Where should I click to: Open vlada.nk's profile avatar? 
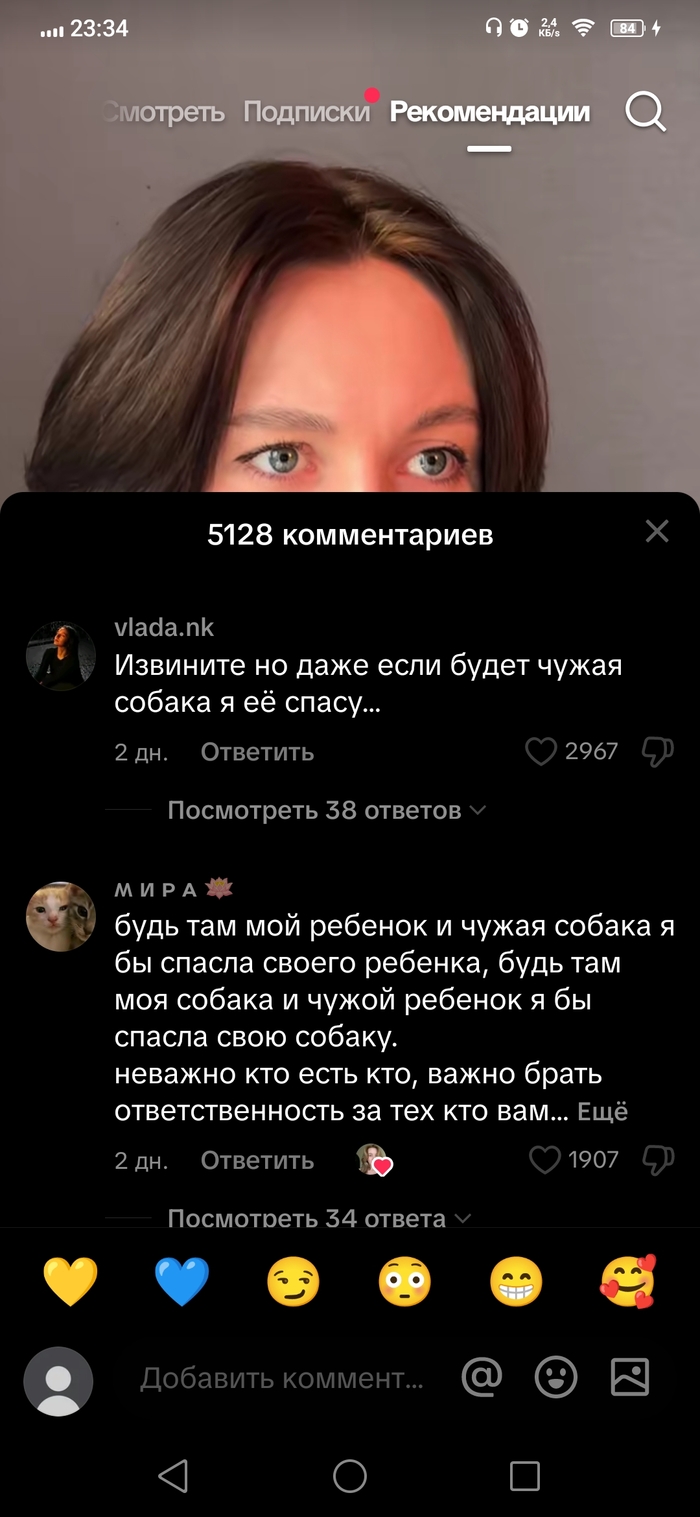click(x=61, y=656)
